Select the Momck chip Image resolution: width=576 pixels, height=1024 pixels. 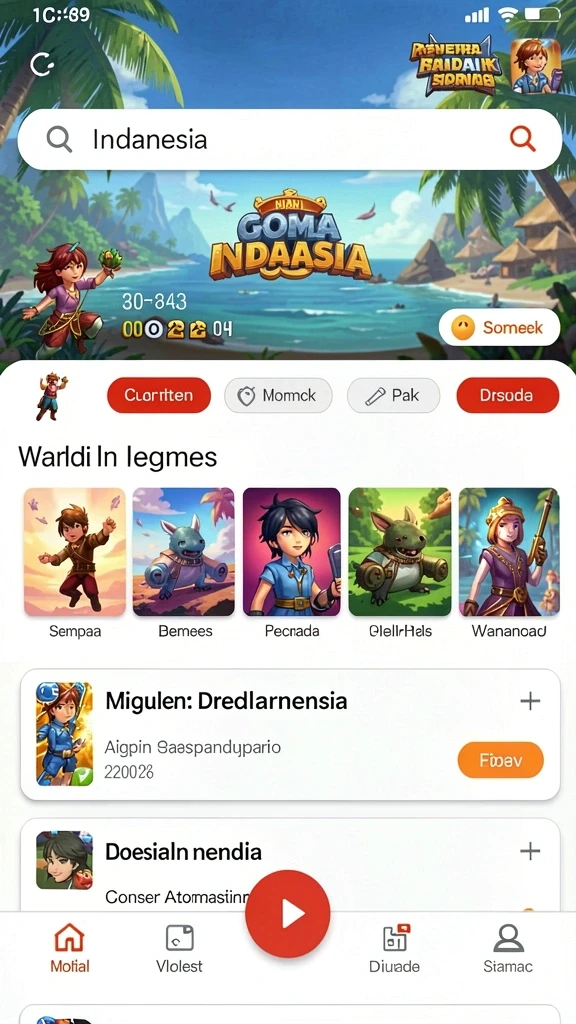coord(278,395)
